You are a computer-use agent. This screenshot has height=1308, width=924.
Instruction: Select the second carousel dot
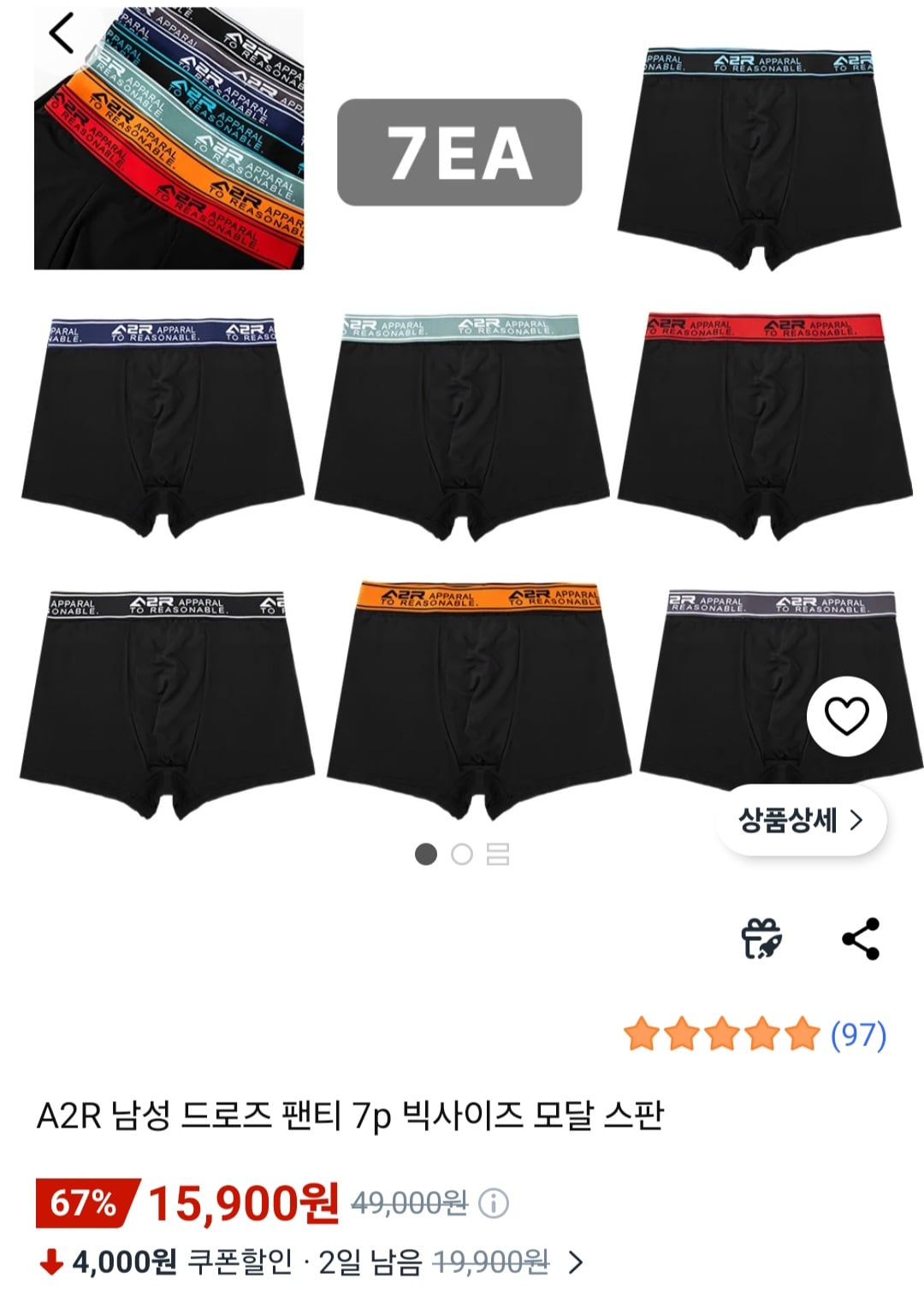(x=460, y=853)
